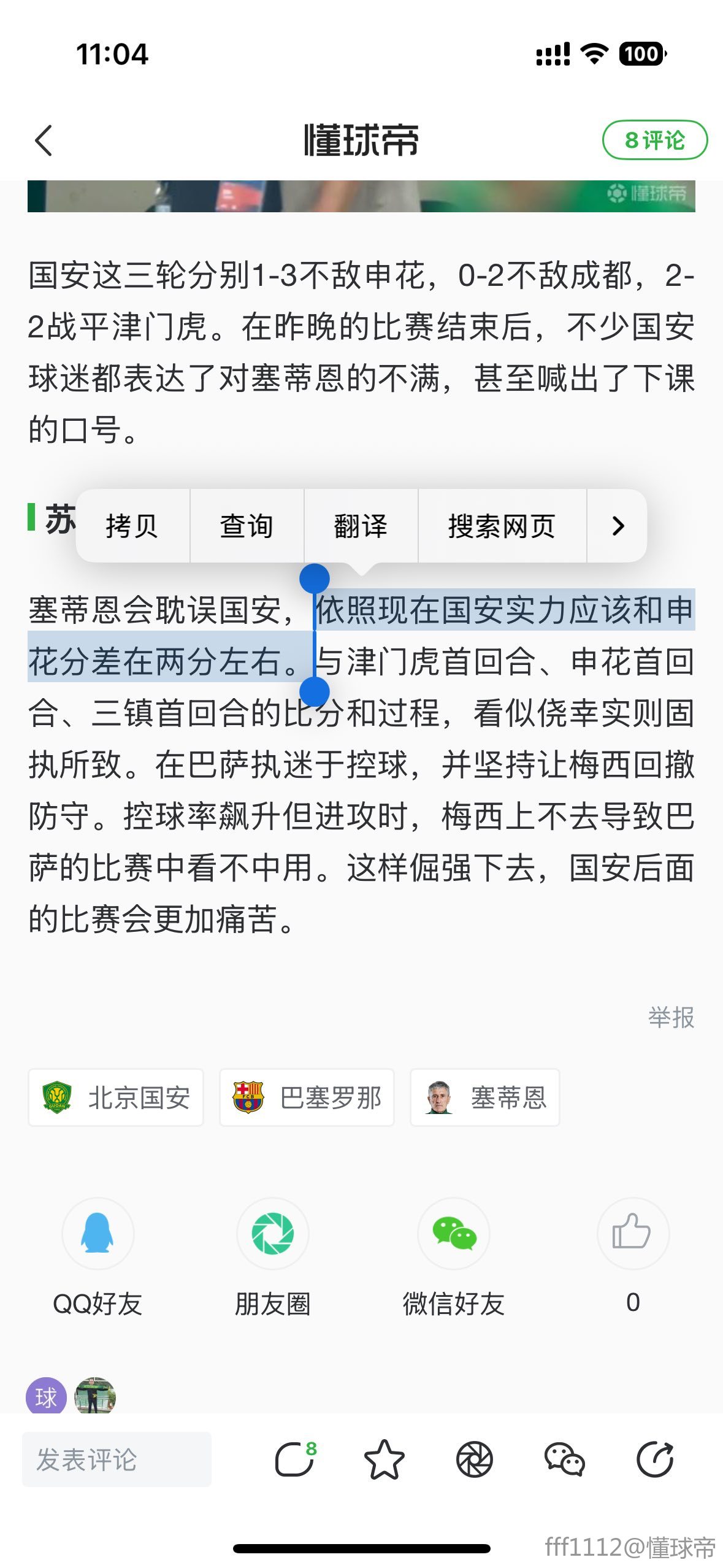Screen dimensions: 723x1568
Task: Open the comments icon with badge 8
Action: (295, 1459)
